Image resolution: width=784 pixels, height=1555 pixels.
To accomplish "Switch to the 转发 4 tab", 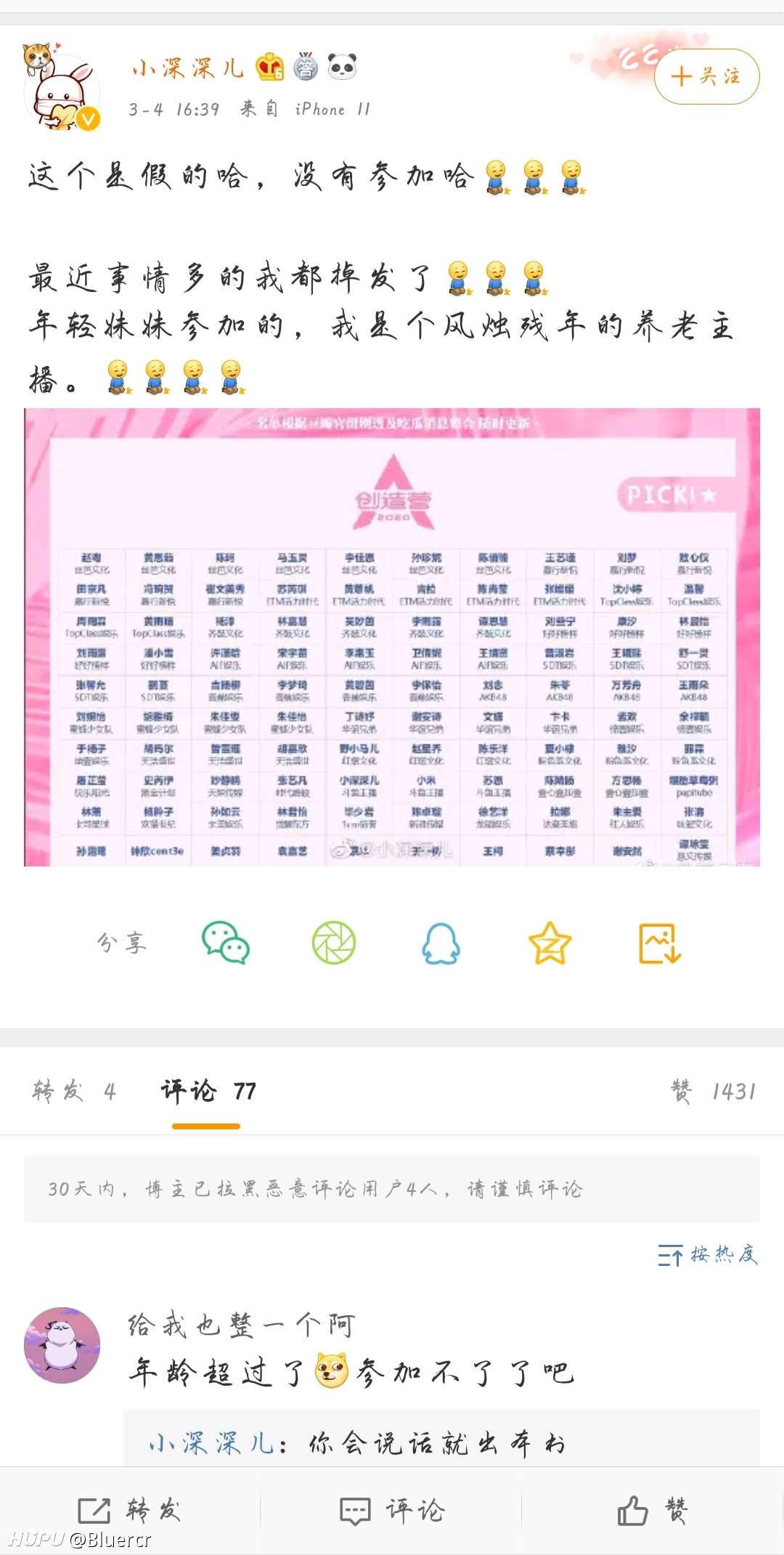I will (x=74, y=1091).
